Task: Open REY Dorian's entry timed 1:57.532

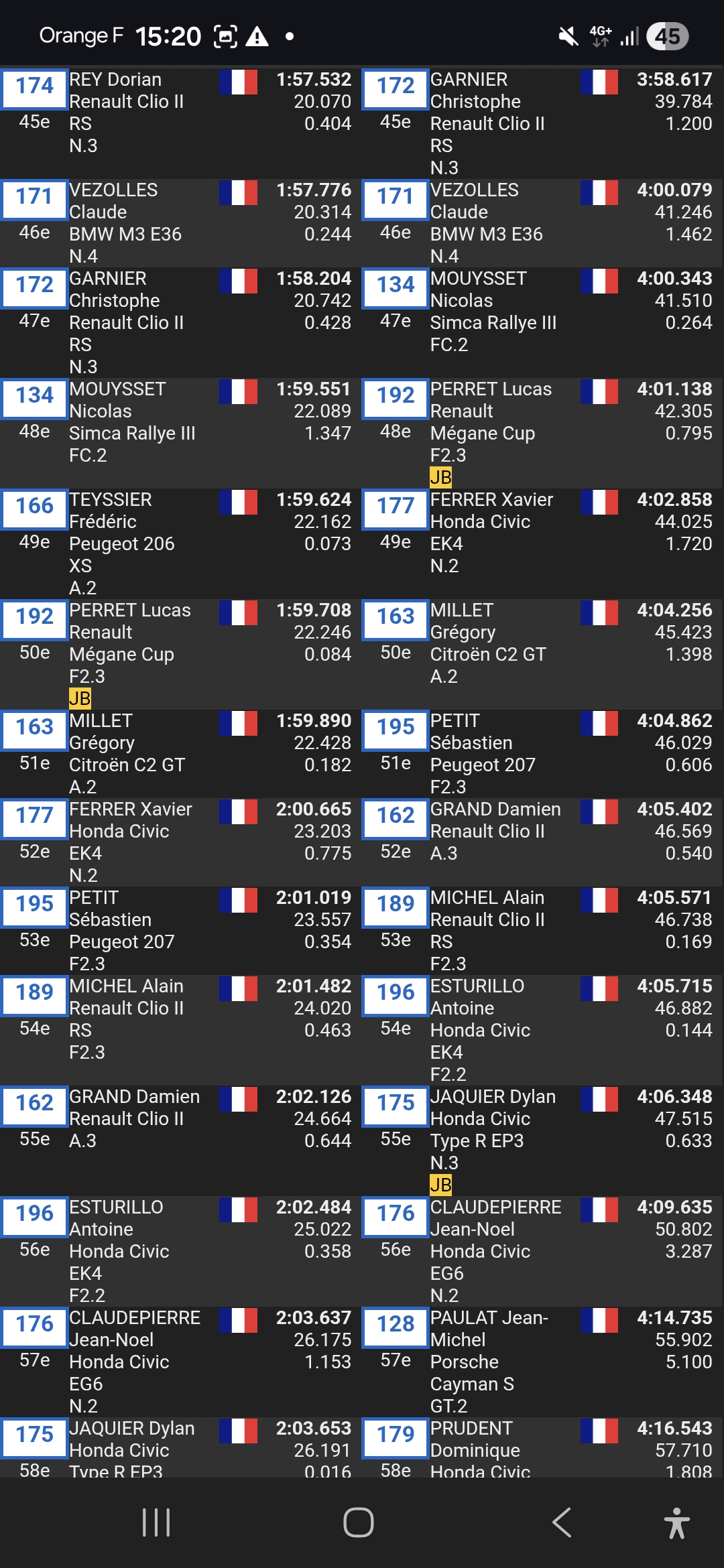Action: [x=180, y=112]
